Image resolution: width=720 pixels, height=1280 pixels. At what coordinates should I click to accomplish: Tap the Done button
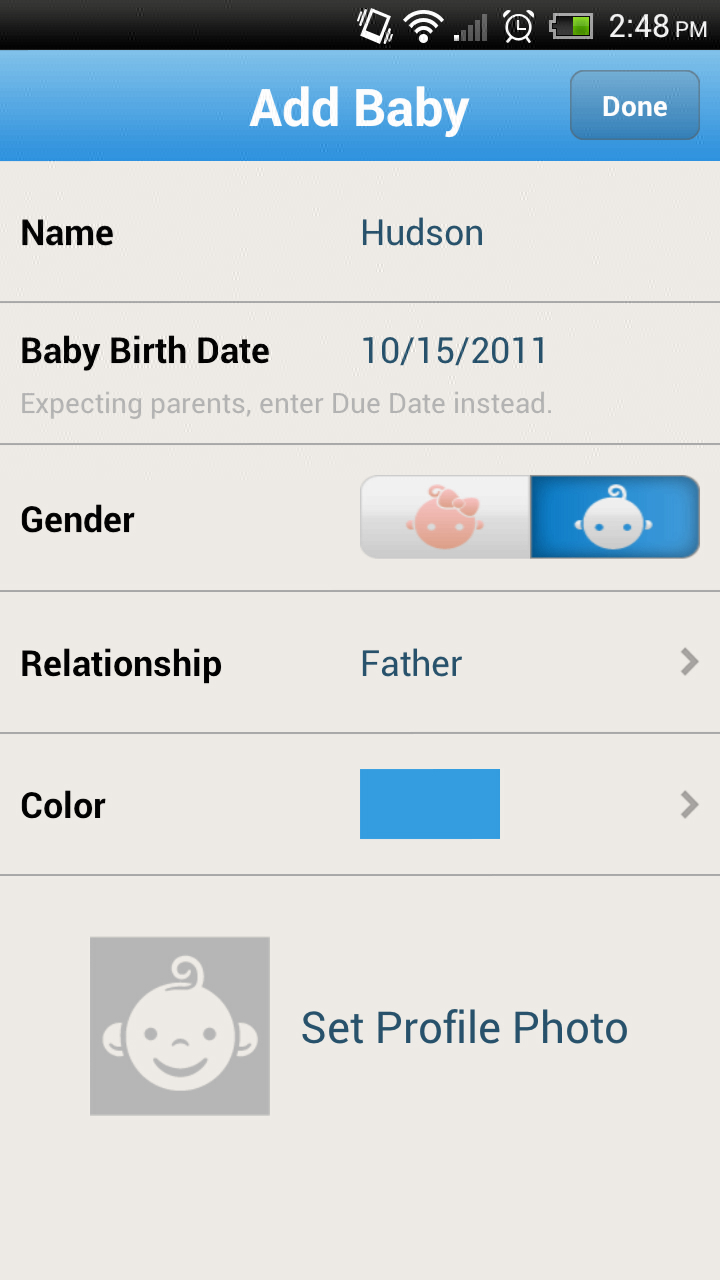[634, 105]
